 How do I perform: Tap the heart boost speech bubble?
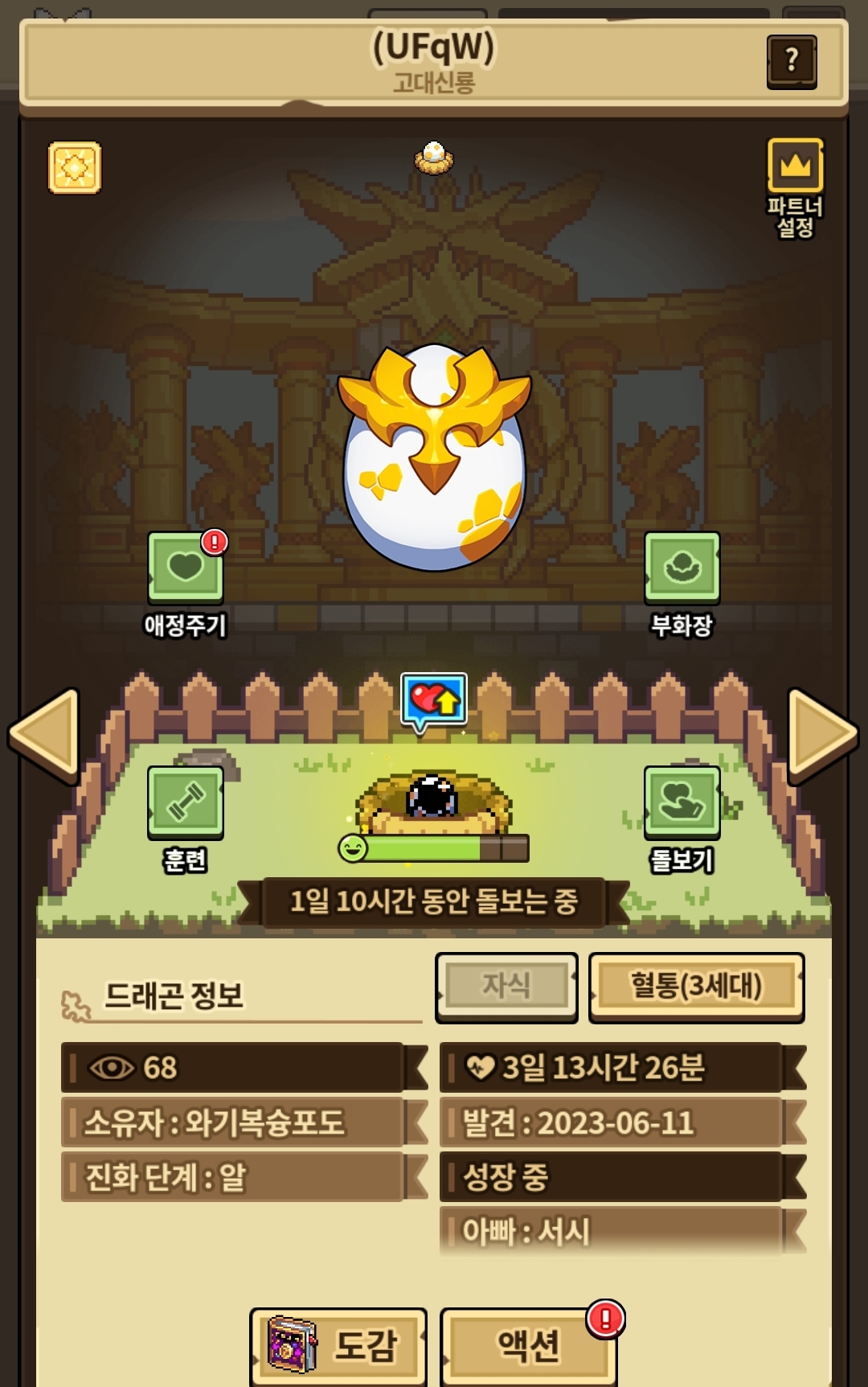(434, 702)
